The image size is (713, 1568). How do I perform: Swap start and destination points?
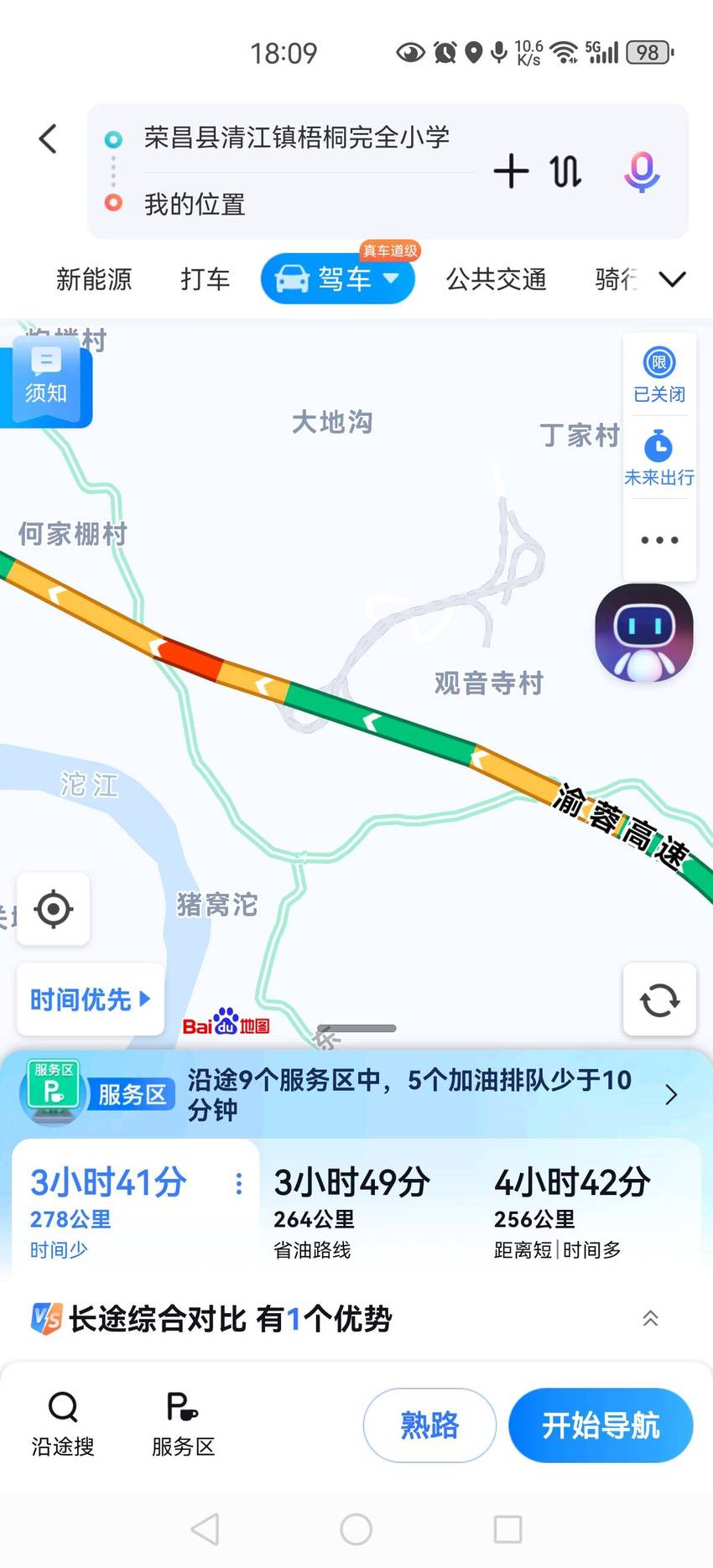pos(566,171)
